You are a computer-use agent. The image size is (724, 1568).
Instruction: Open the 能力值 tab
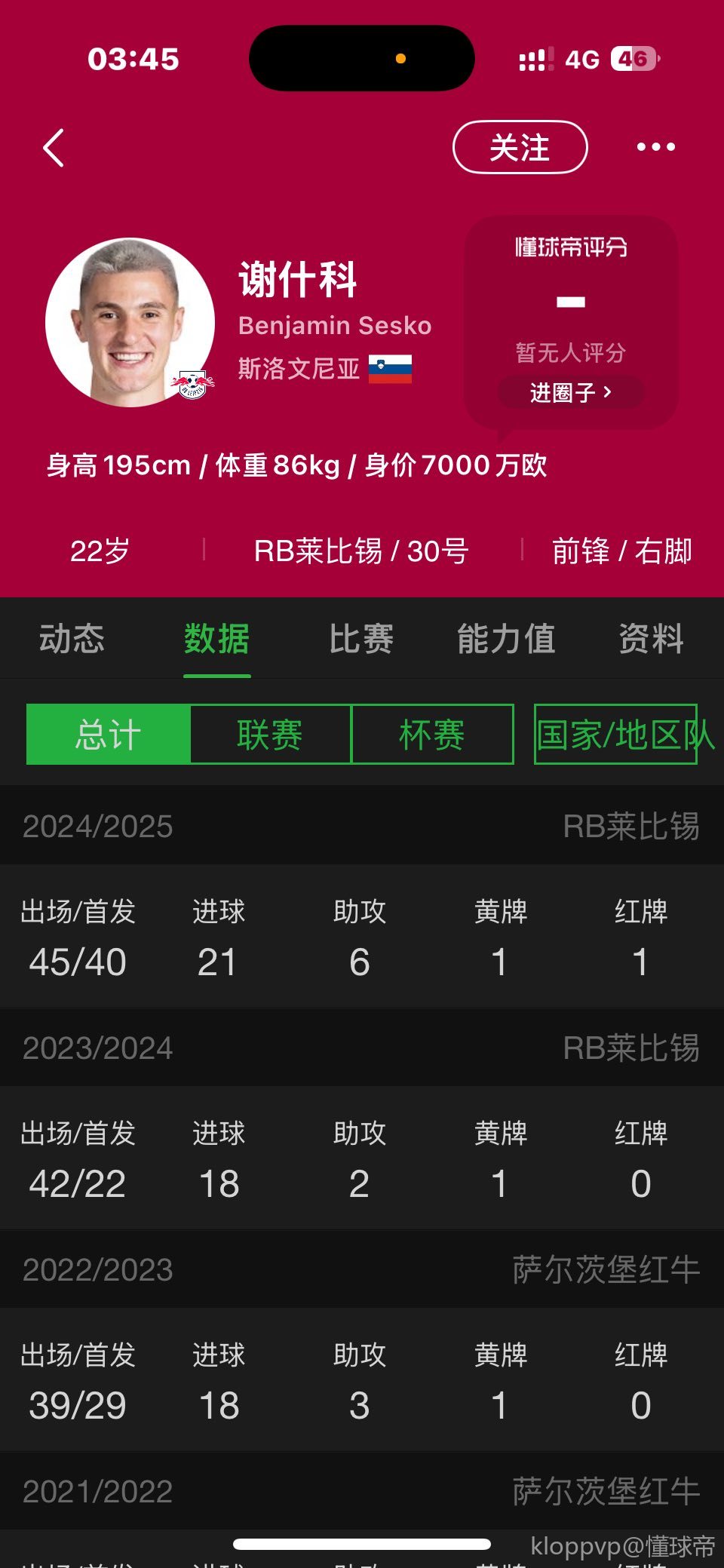[x=506, y=639]
